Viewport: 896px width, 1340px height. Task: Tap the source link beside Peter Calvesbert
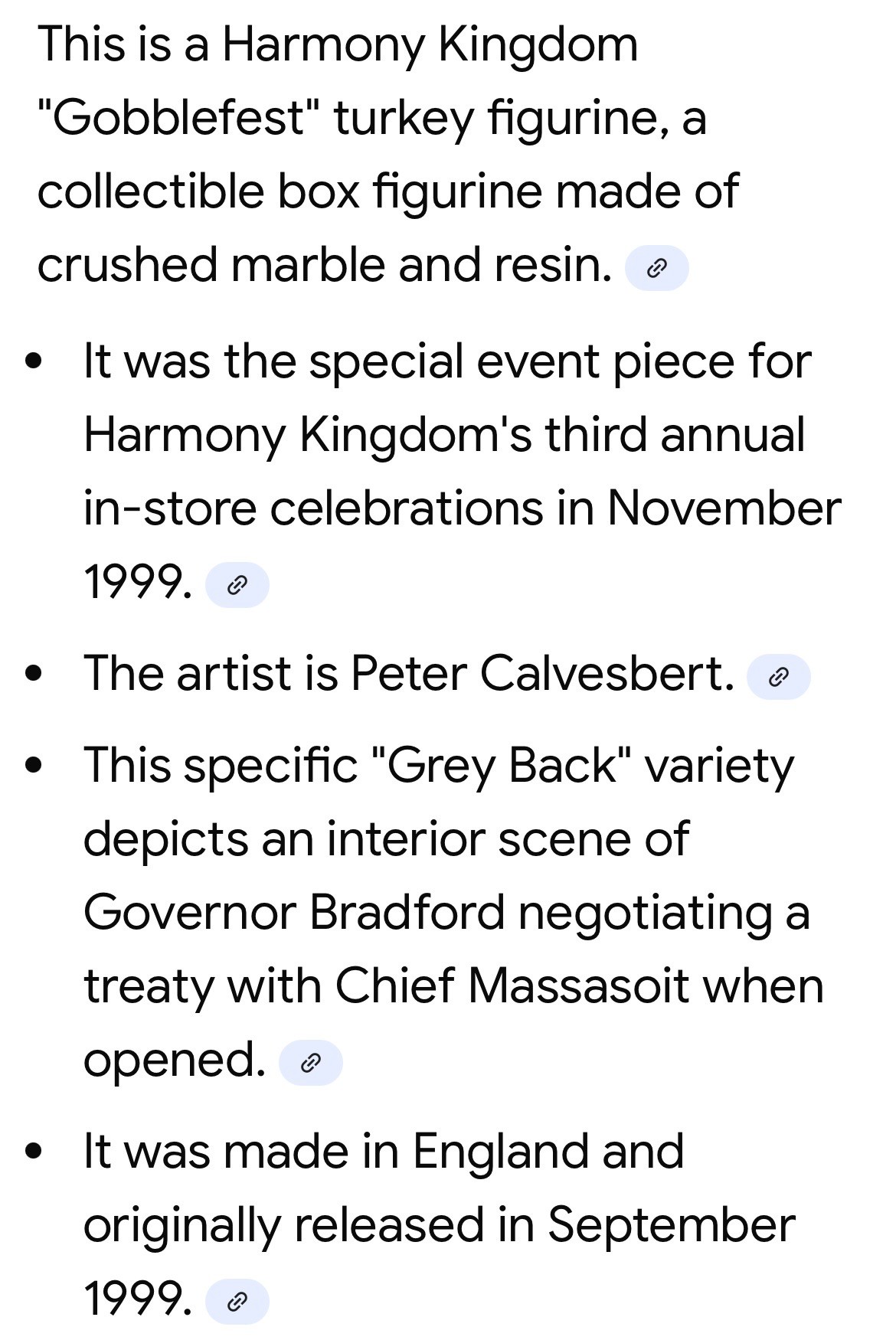coord(778,677)
